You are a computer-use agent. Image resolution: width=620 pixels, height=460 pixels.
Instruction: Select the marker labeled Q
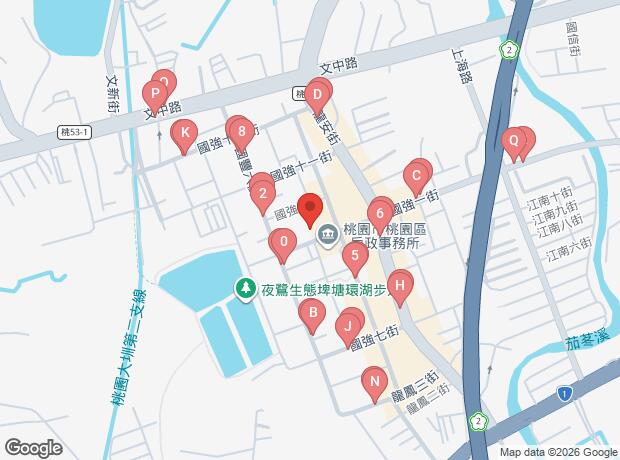(x=513, y=141)
